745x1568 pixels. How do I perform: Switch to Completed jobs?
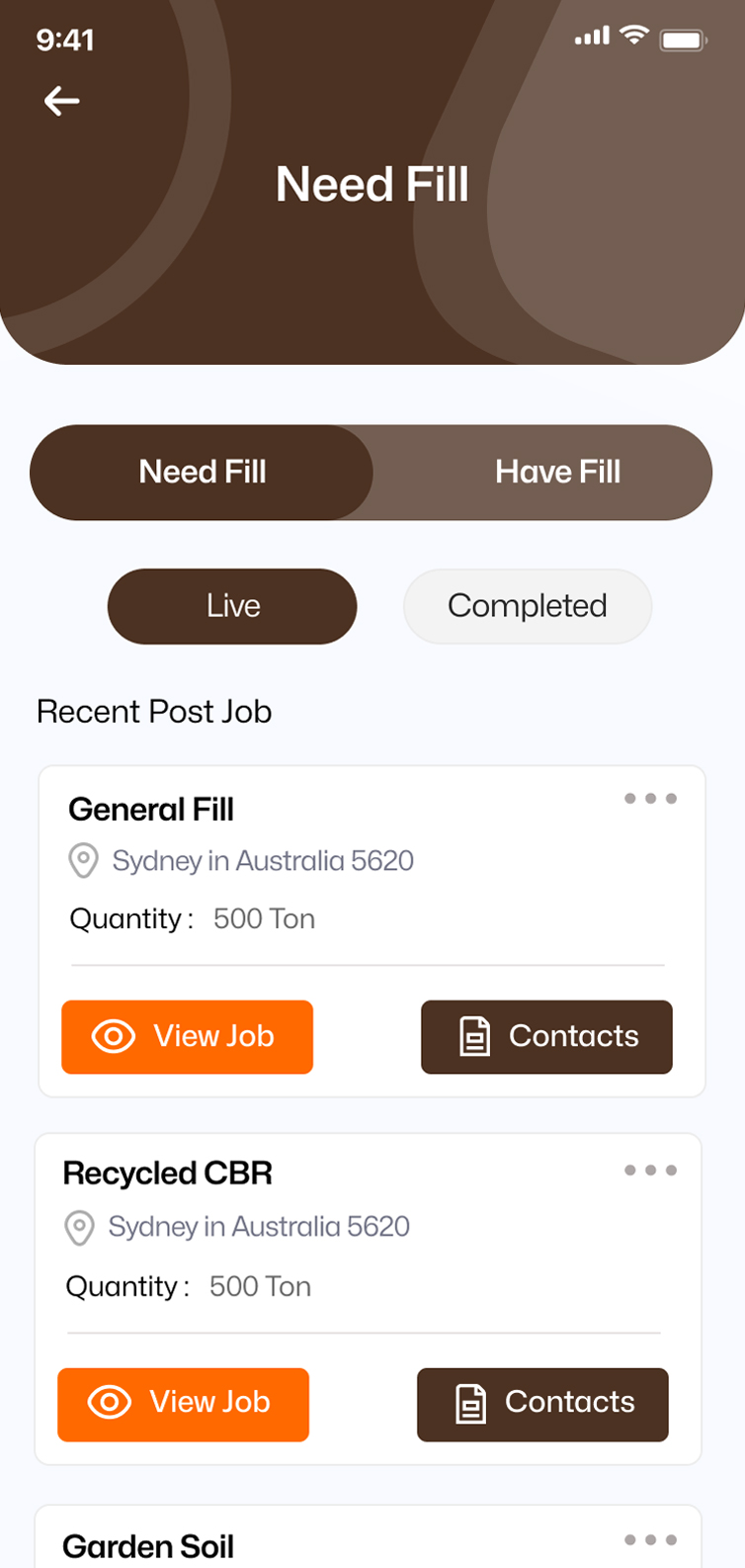coord(527,606)
